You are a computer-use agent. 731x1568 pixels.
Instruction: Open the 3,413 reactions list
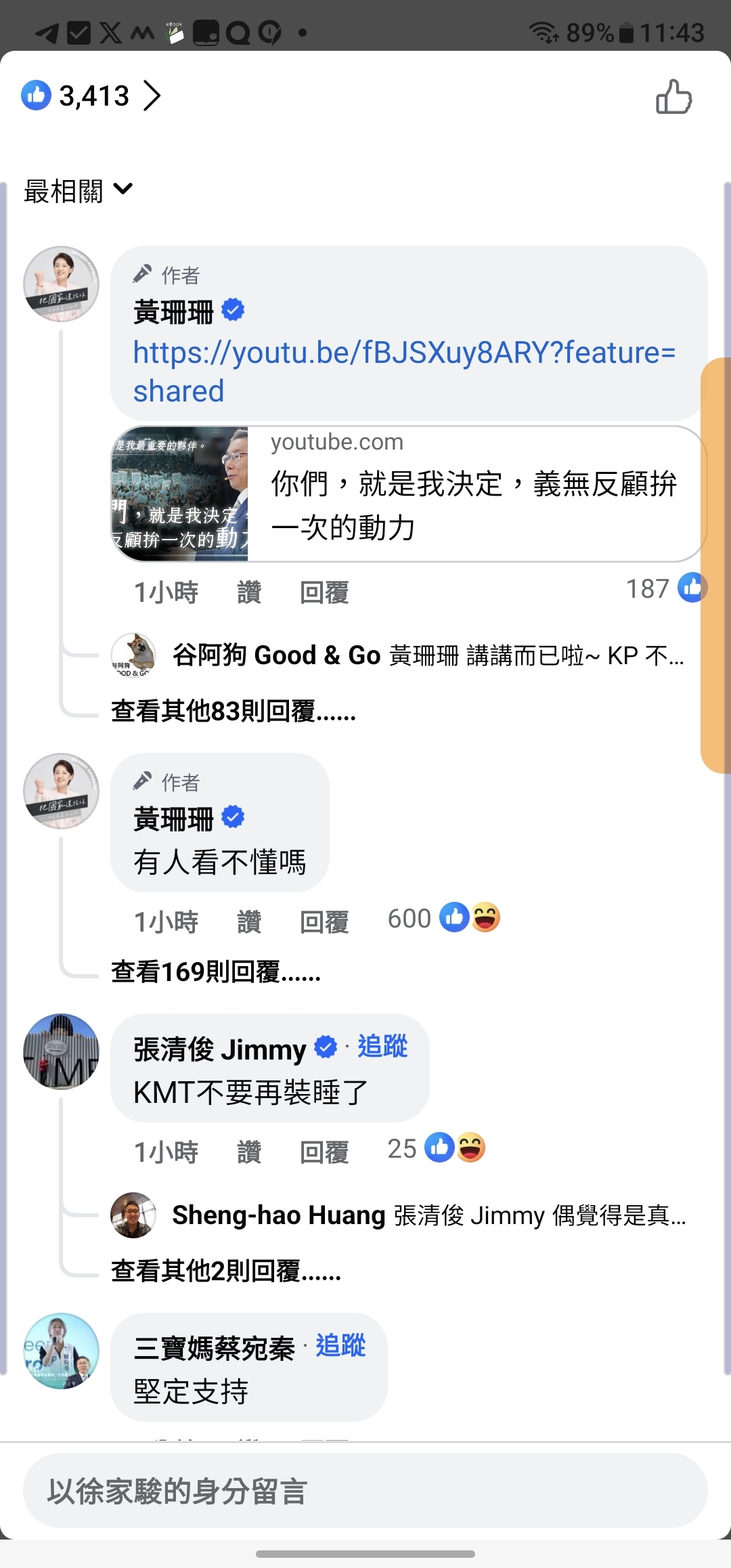[91, 95]
